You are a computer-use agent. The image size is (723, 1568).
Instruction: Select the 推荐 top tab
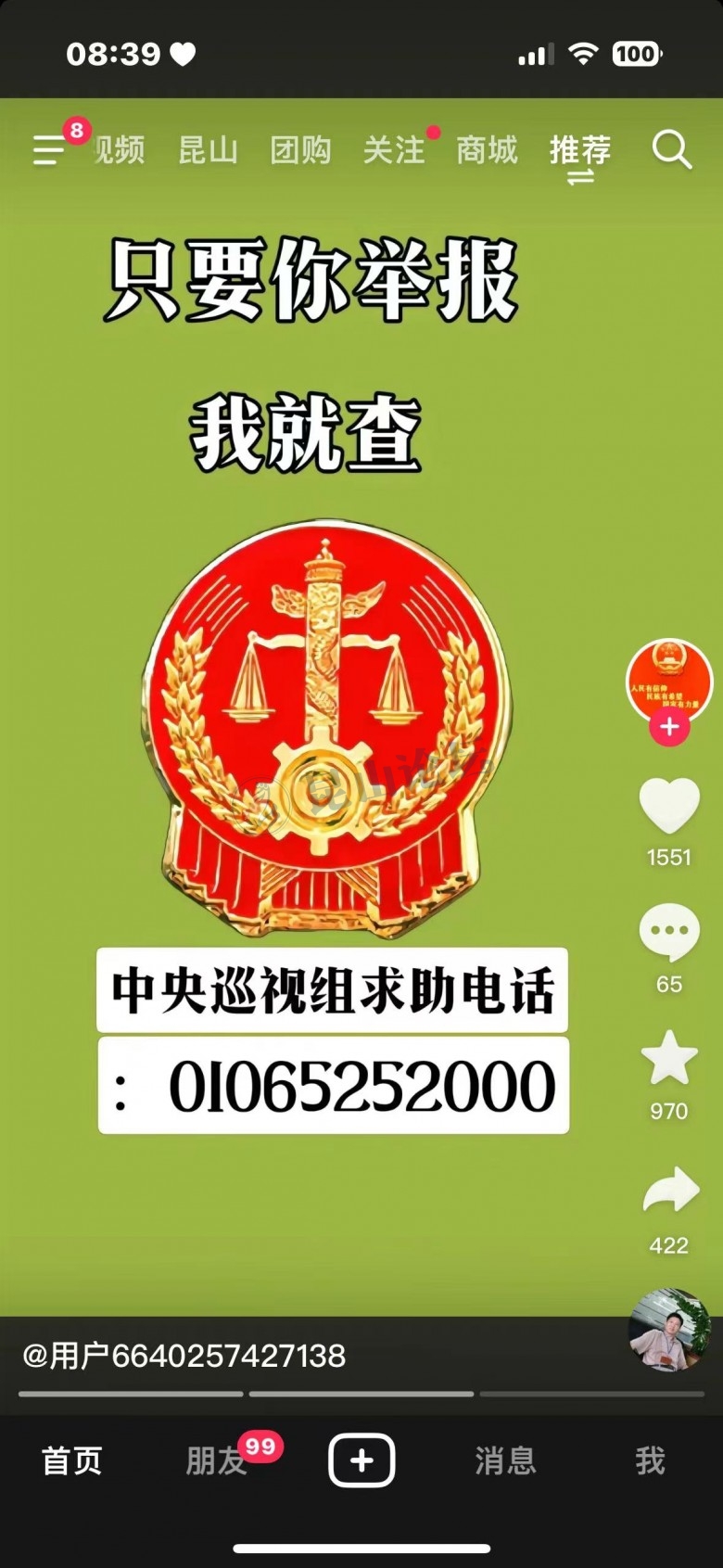[580, 149]
